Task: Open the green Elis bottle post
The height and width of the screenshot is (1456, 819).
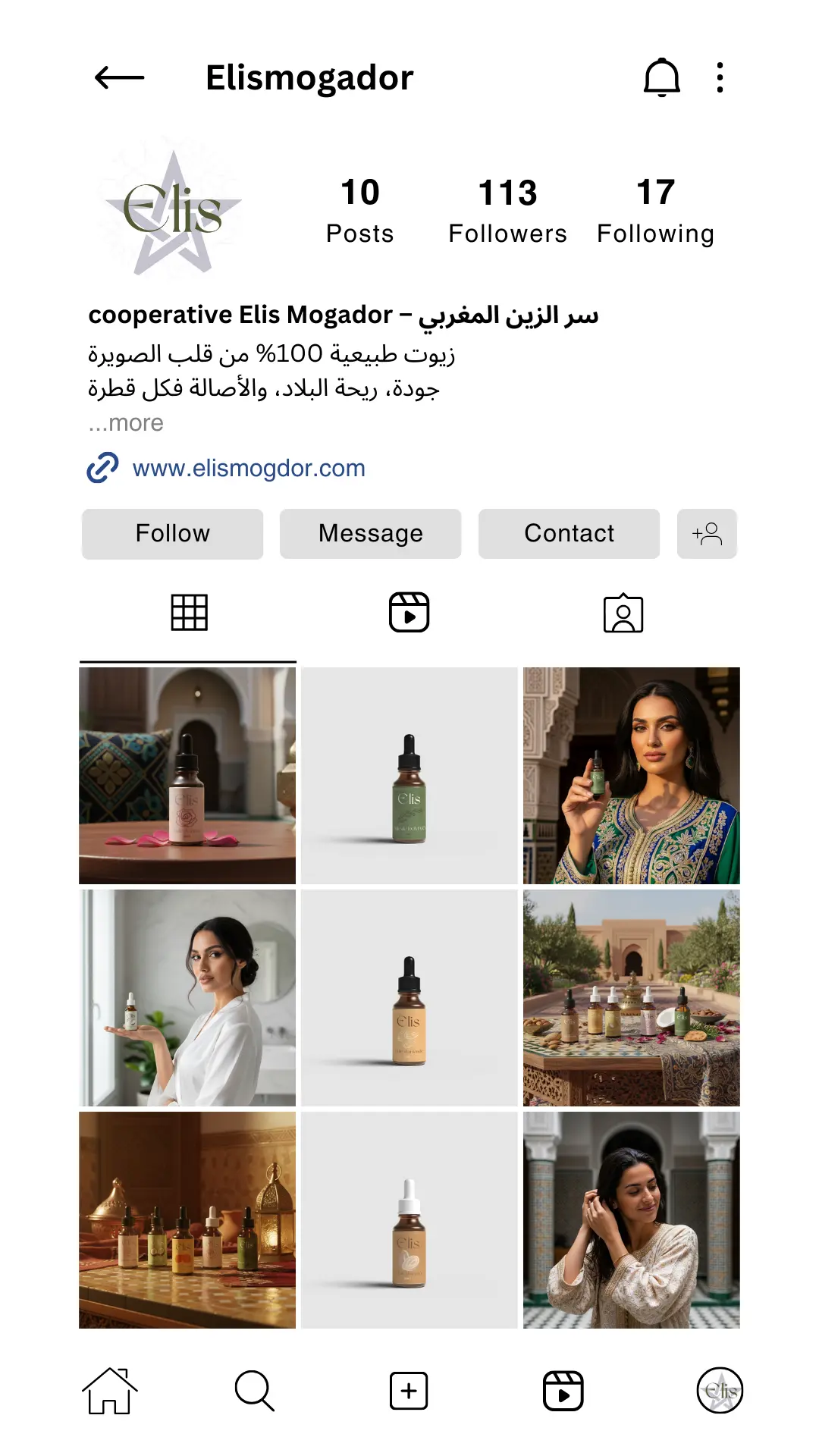Action: (x=409, y=776)
